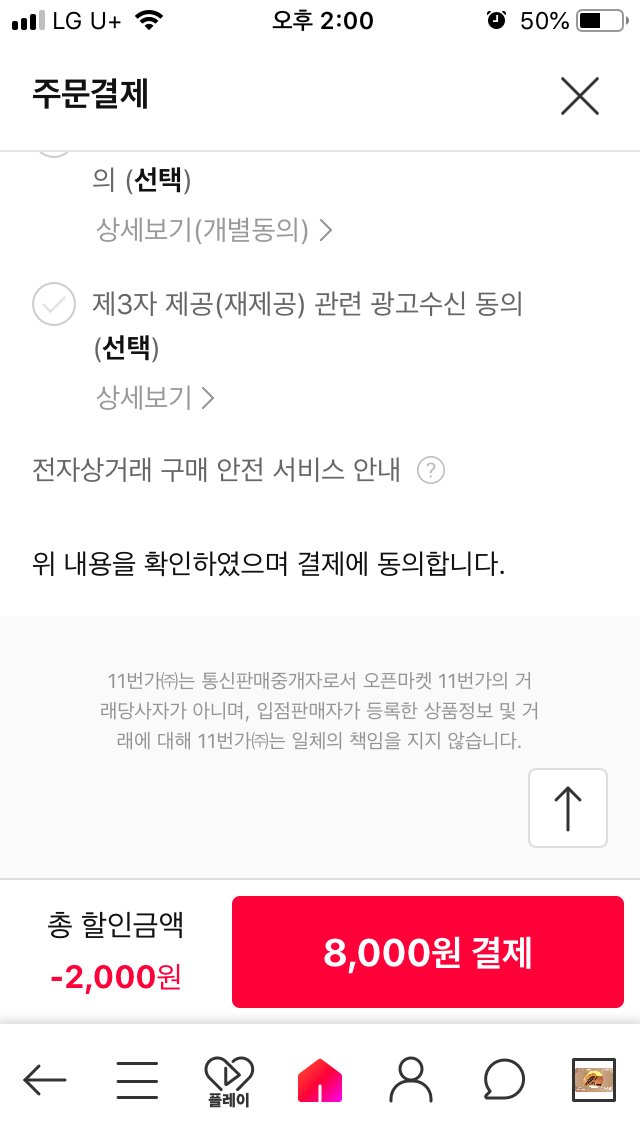Open help icon for 구매 안전 서비스 안내
The height and width of the screenshot is (1136, 640).
pyautogui.click(x=431, y=471)
